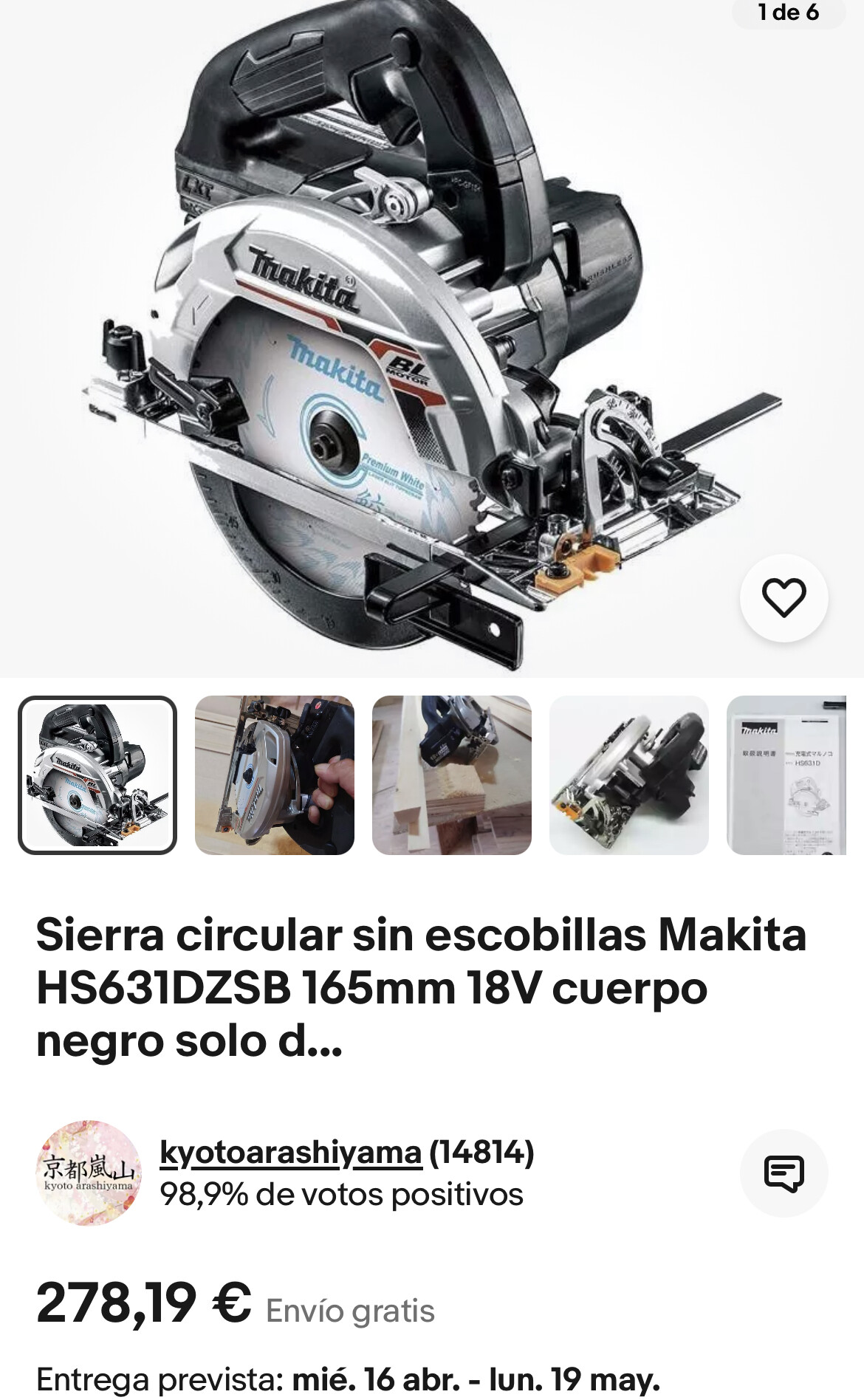864x1400 pixels.
Task: Add this saw to your watchlist with the heart
Action: pyautogui.click(x=784, y=597)
